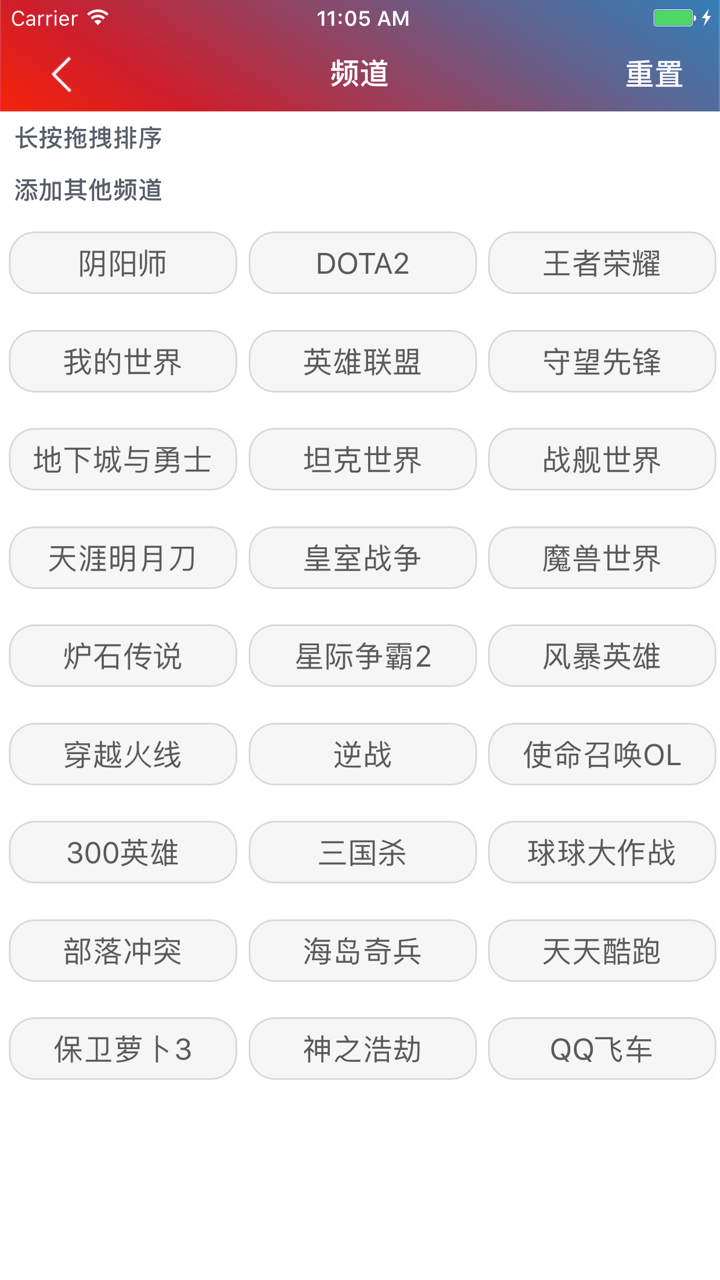Tap the 皇室战争 channel
Viewport: 720px width, 1280px height.
(362, 557)
